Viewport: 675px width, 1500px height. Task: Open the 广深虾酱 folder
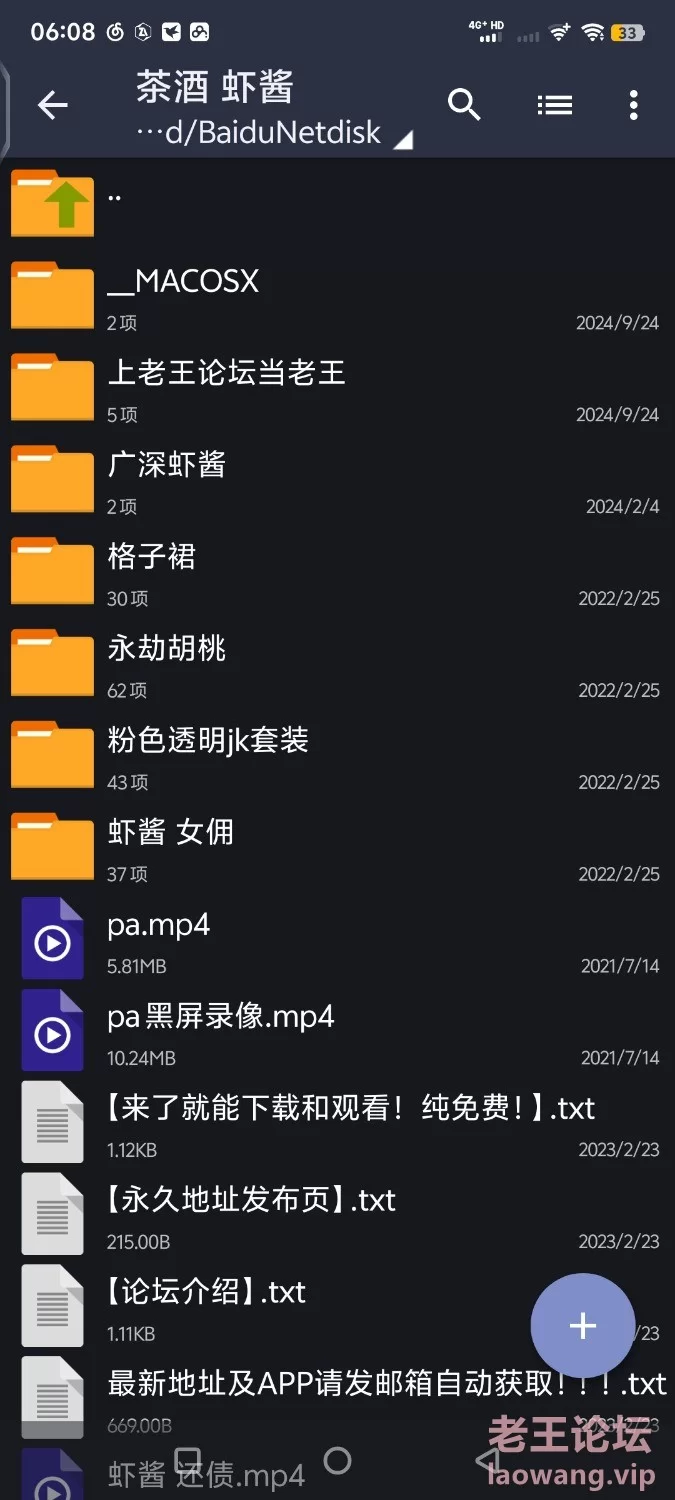click(x=337, y=480)
